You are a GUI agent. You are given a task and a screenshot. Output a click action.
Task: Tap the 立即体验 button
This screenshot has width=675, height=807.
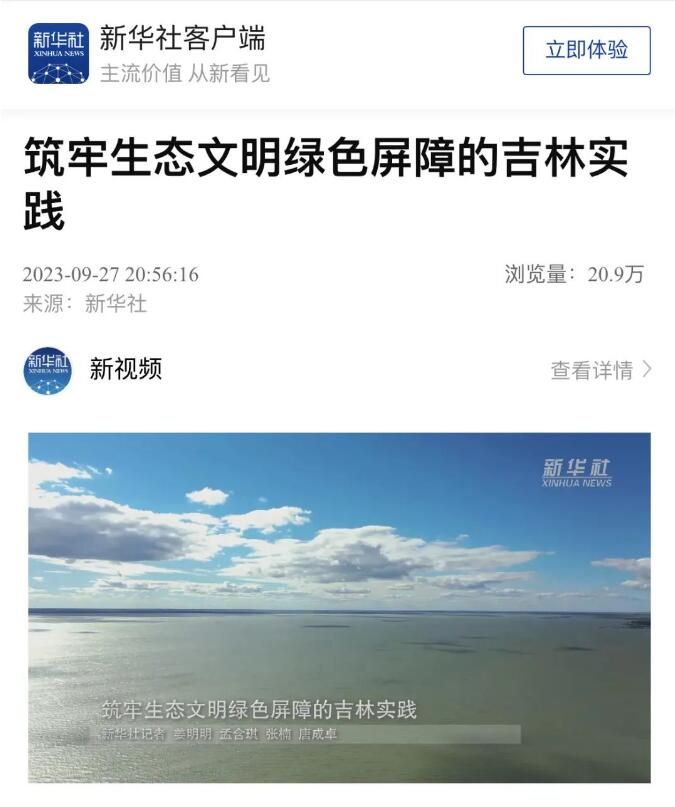point(586,50)
